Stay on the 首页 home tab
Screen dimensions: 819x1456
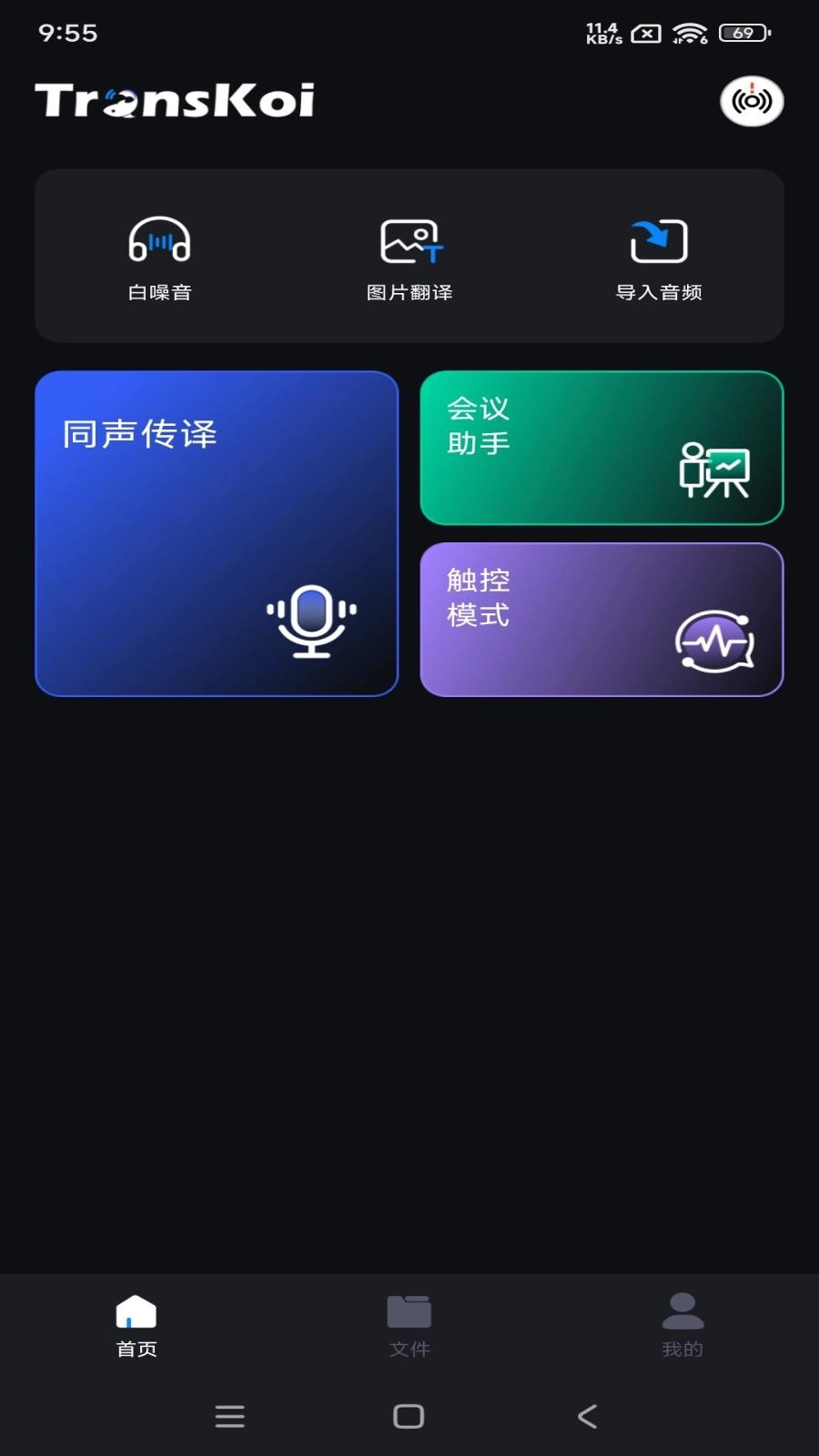point(136,1325)
